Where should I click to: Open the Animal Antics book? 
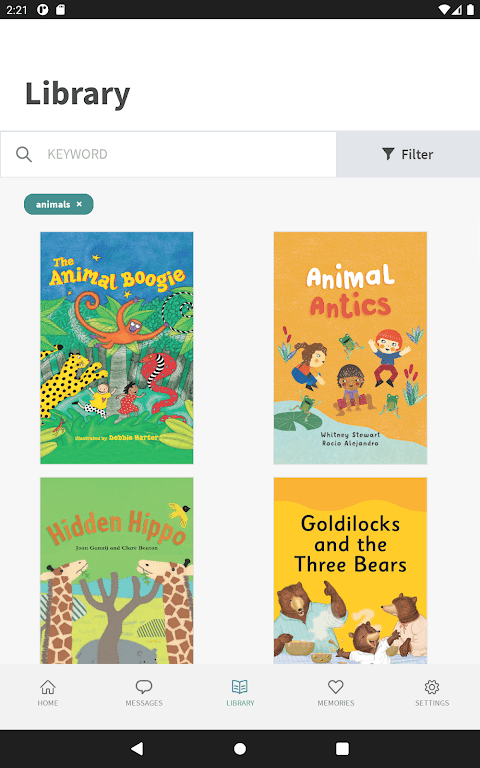350,348
